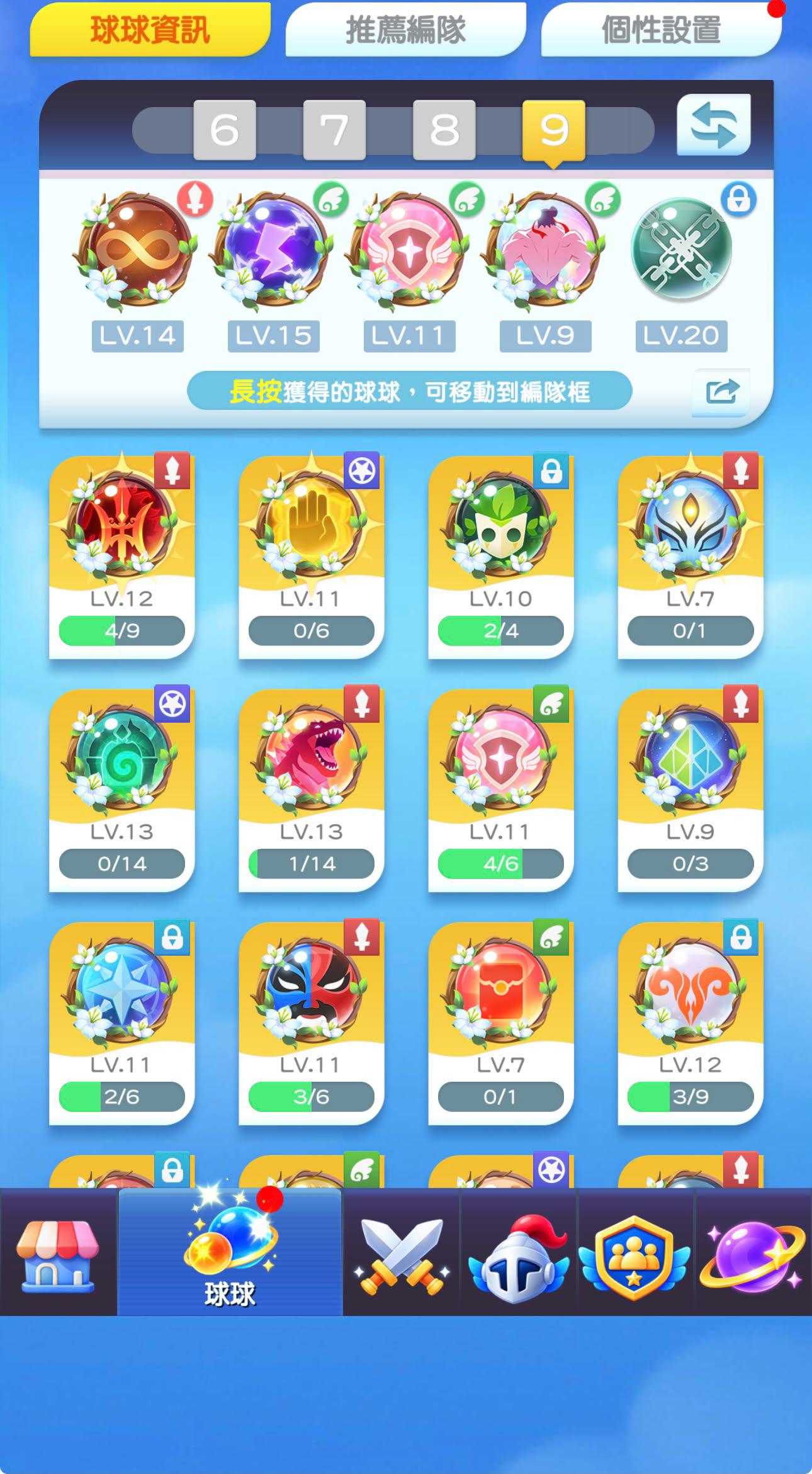Open the infinity ball at LV.14
This screenshot has width=812, height=1474.
click(x=138, y=251)
